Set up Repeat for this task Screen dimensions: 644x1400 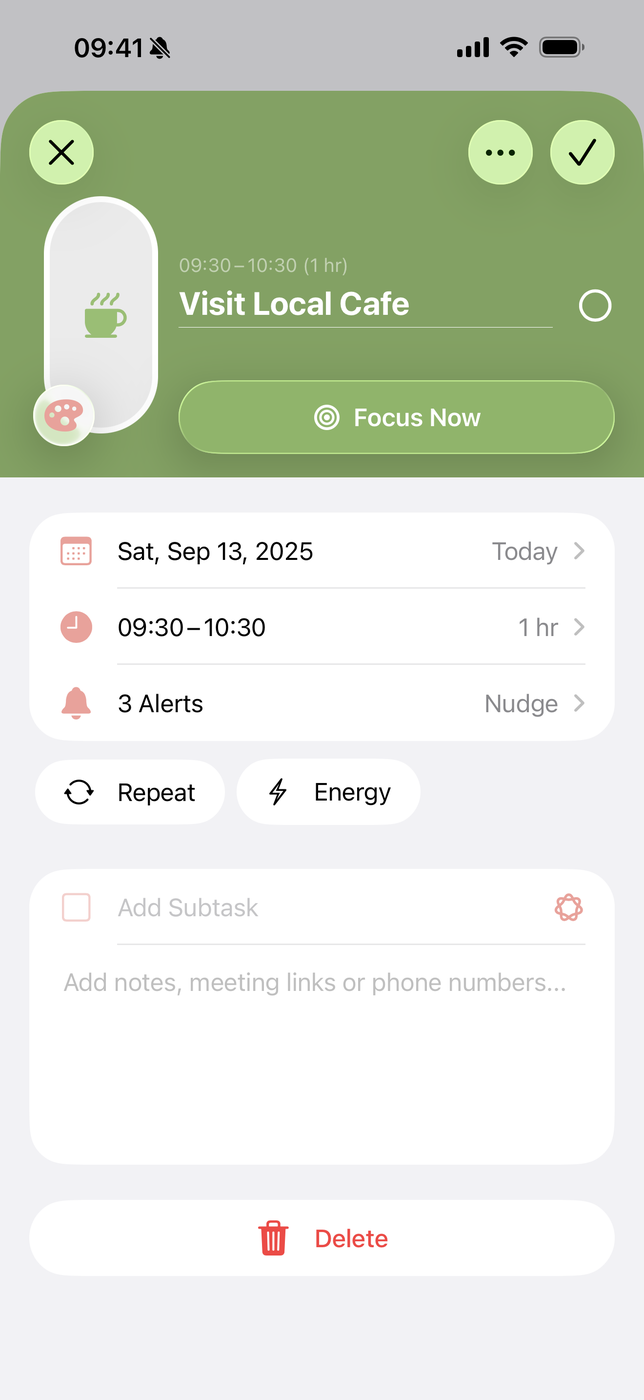coord(130,792)
